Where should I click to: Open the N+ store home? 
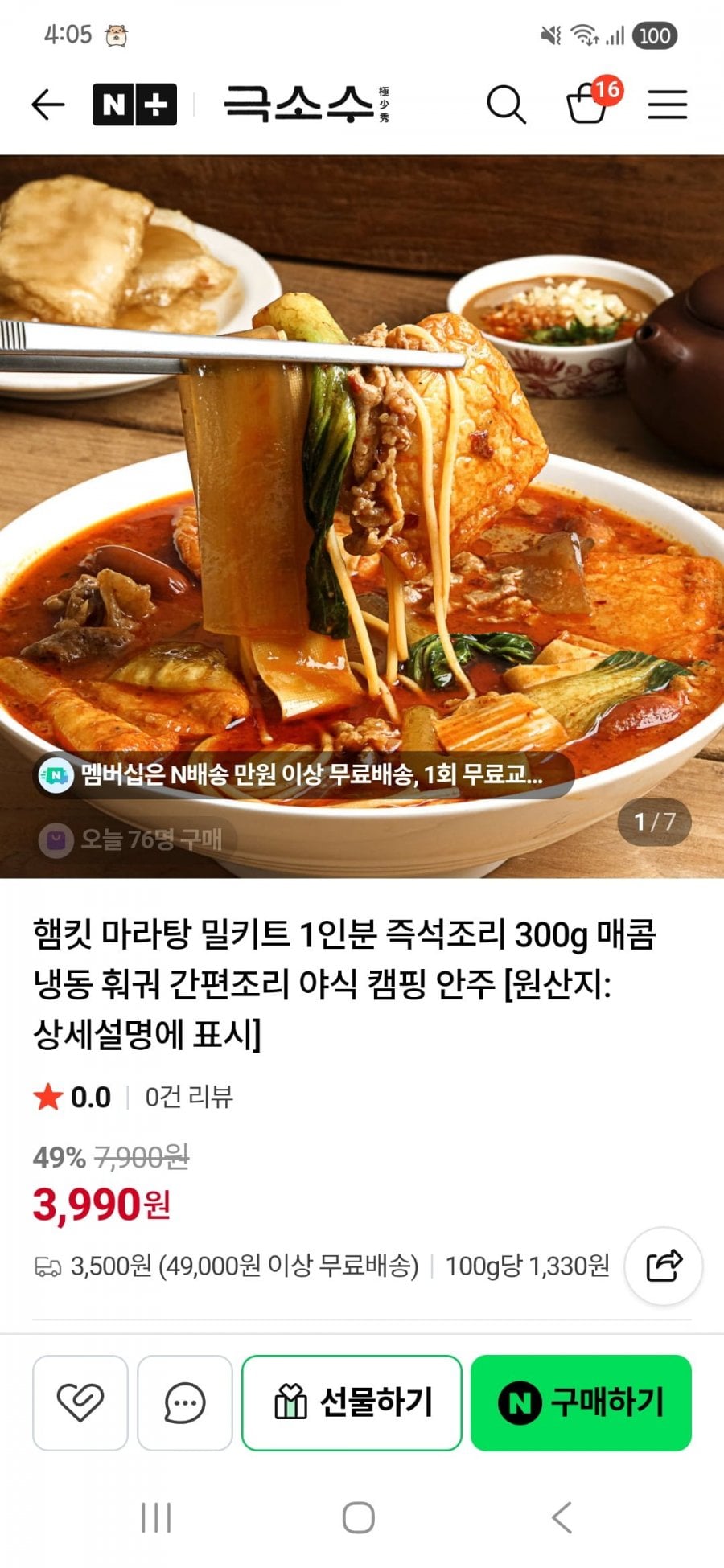point(134,105)
